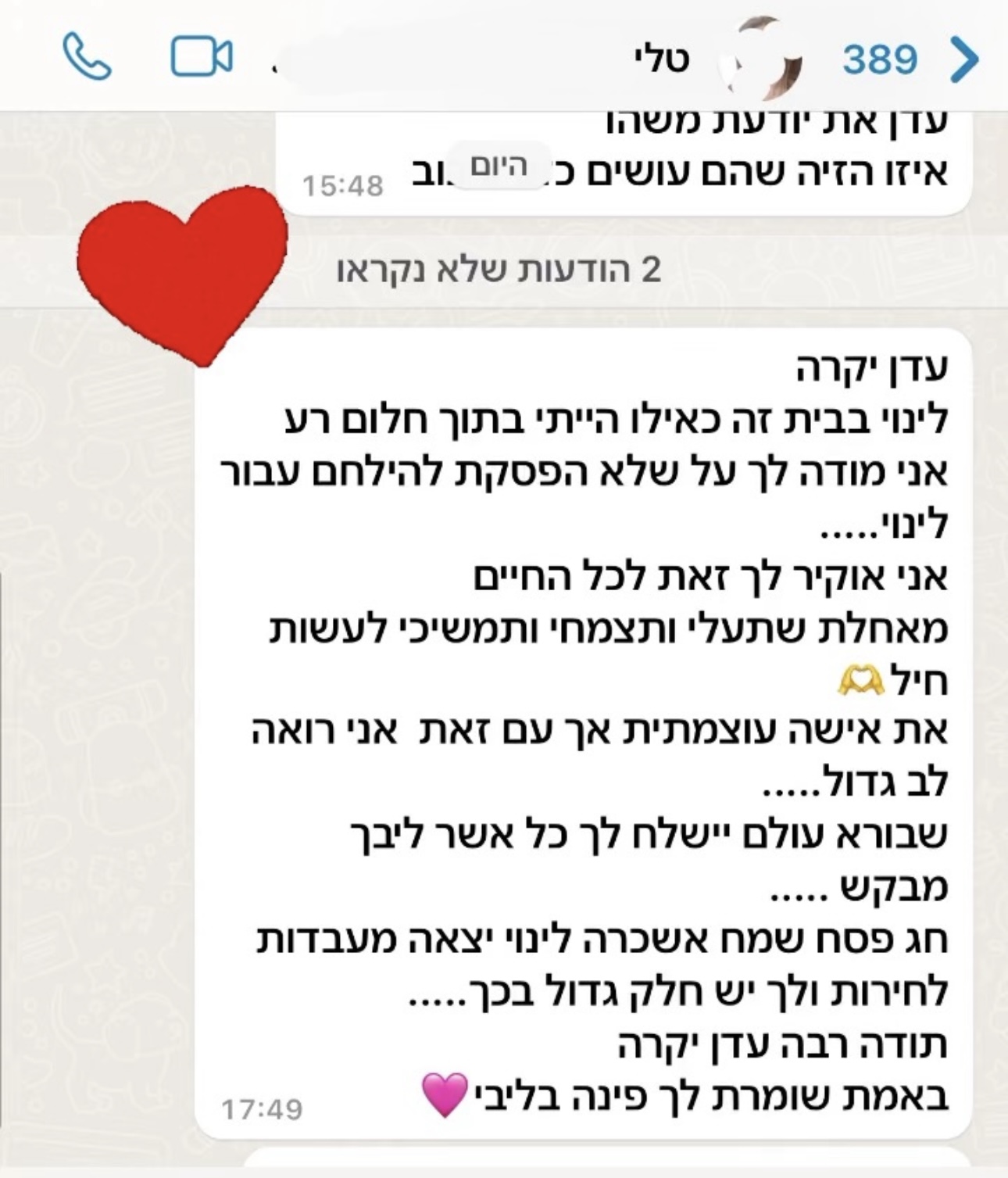
Task: Open contact info for טלי
Action: pyautogui.click(x=662, y=59)
